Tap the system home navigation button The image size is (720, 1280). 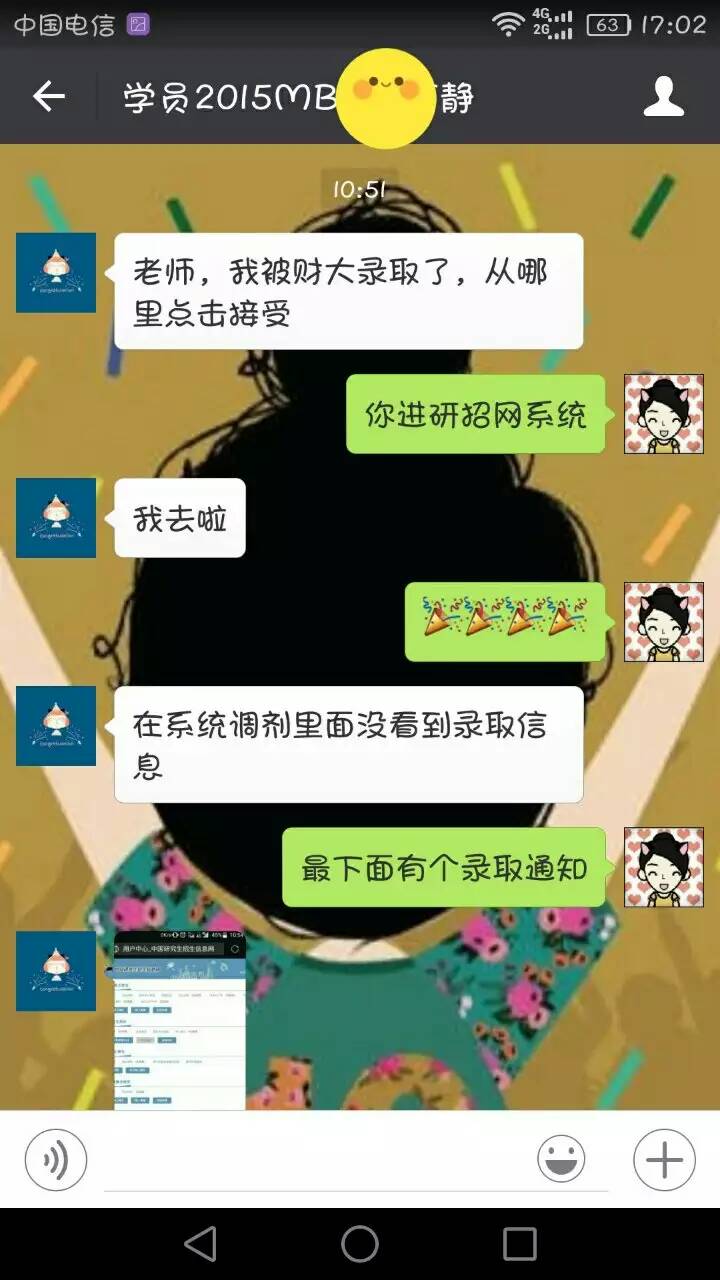[360, 1244]
